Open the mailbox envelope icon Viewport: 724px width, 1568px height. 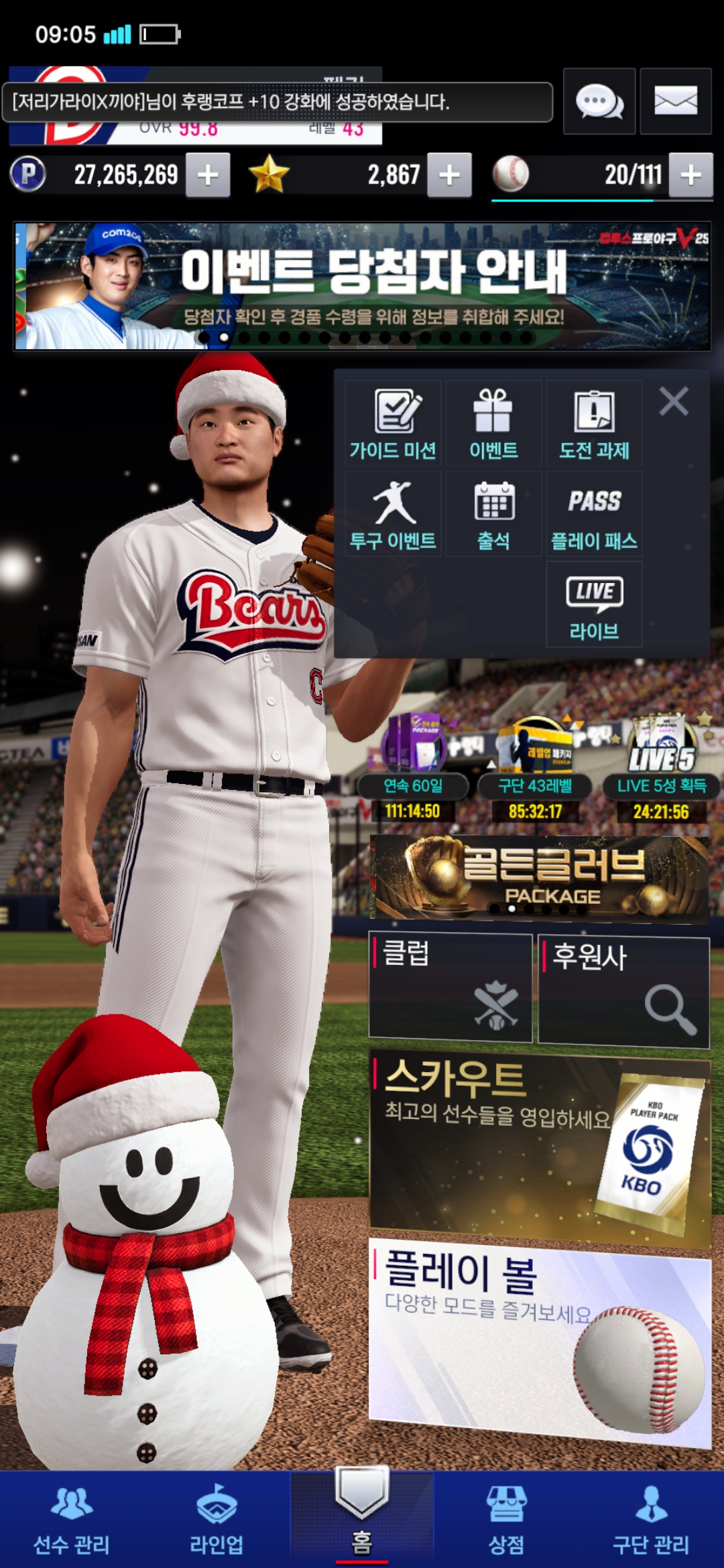(675, 102)
